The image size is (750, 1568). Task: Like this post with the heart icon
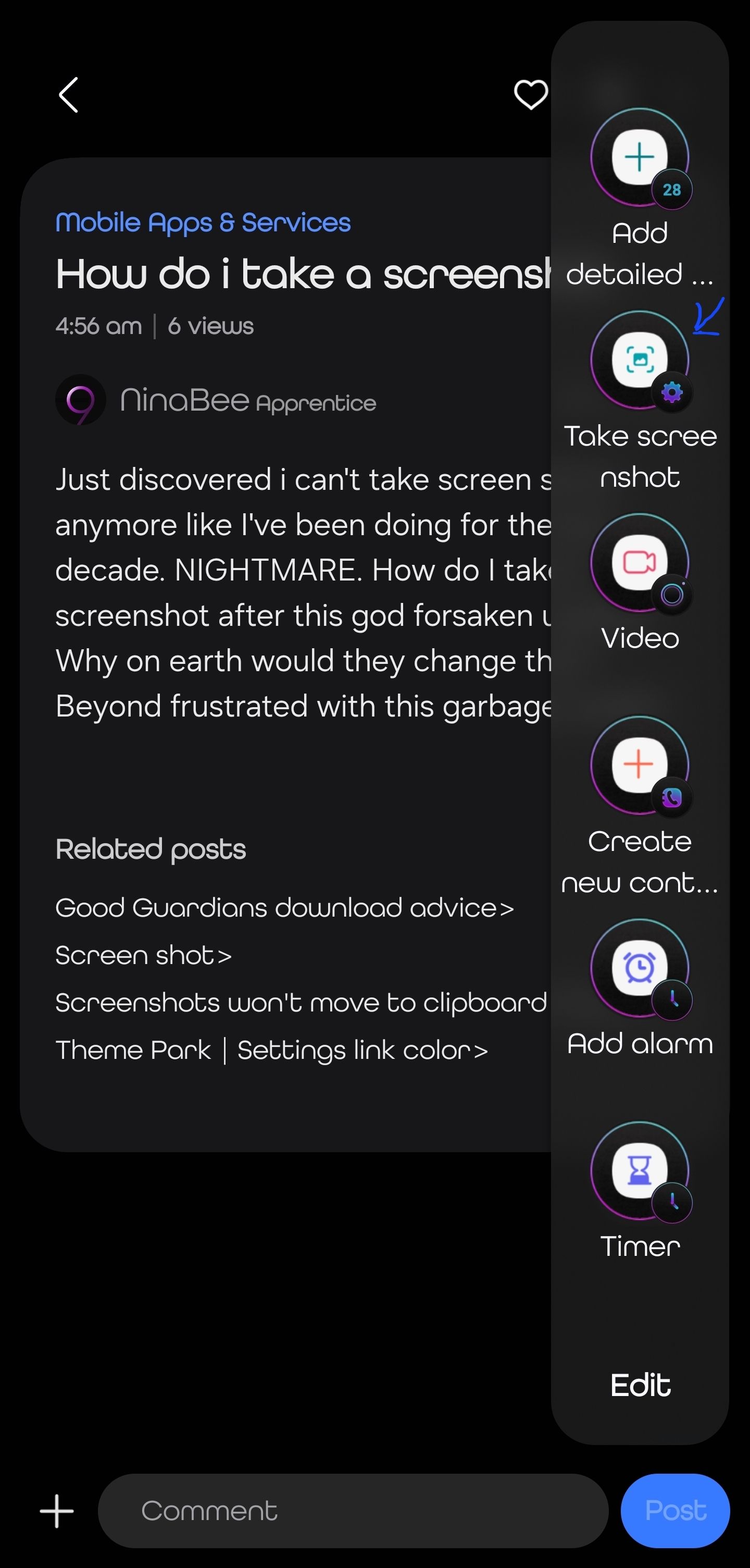(x=530, y=95)
